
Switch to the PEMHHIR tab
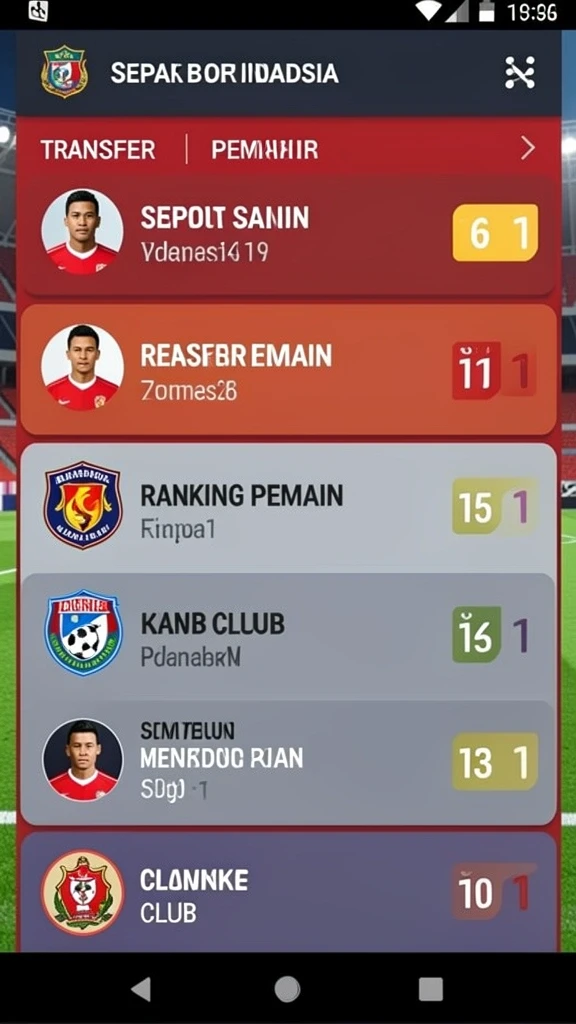[x=264, y=150]
